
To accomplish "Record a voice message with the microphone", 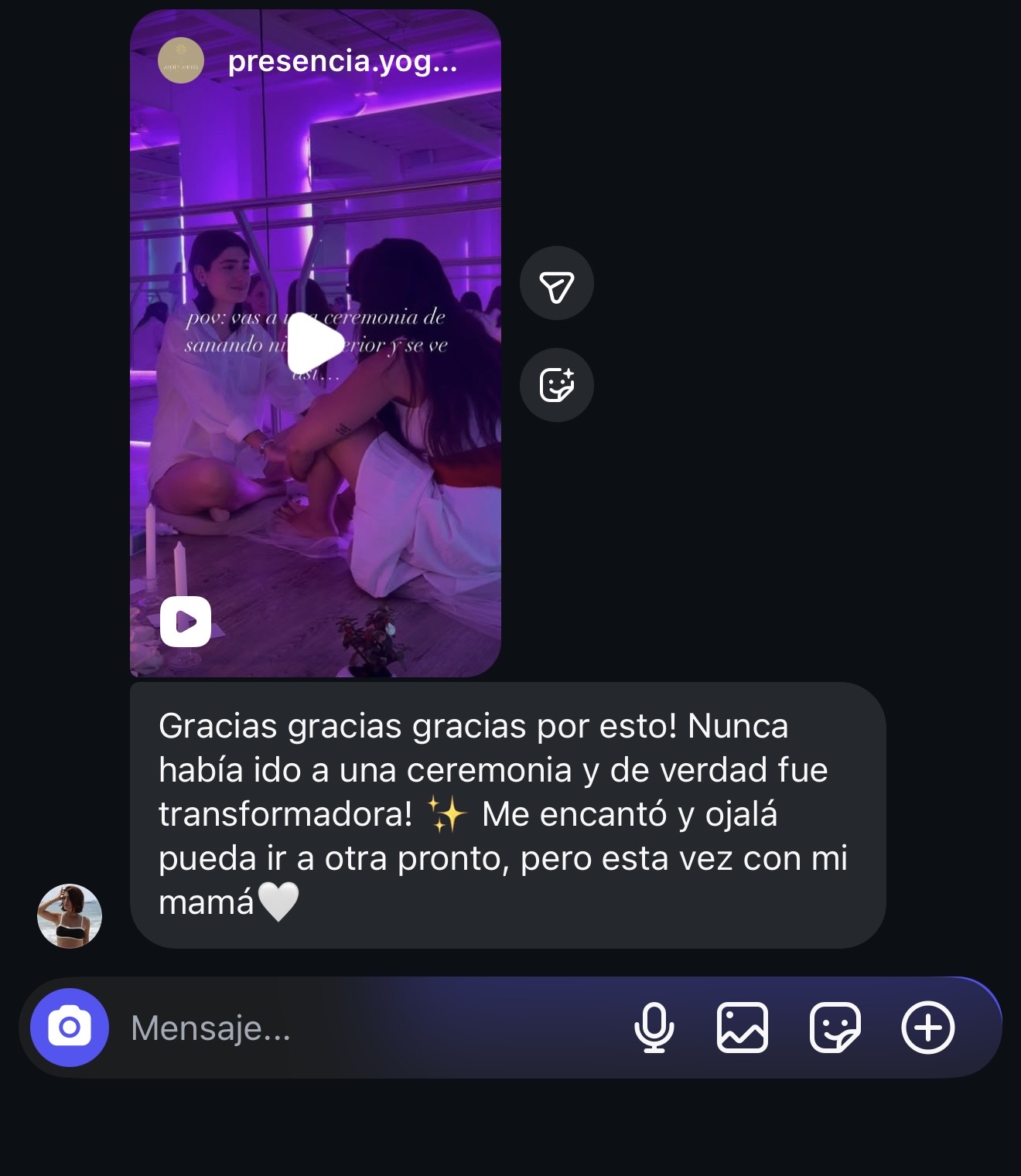I will [x=654, y=1028].
